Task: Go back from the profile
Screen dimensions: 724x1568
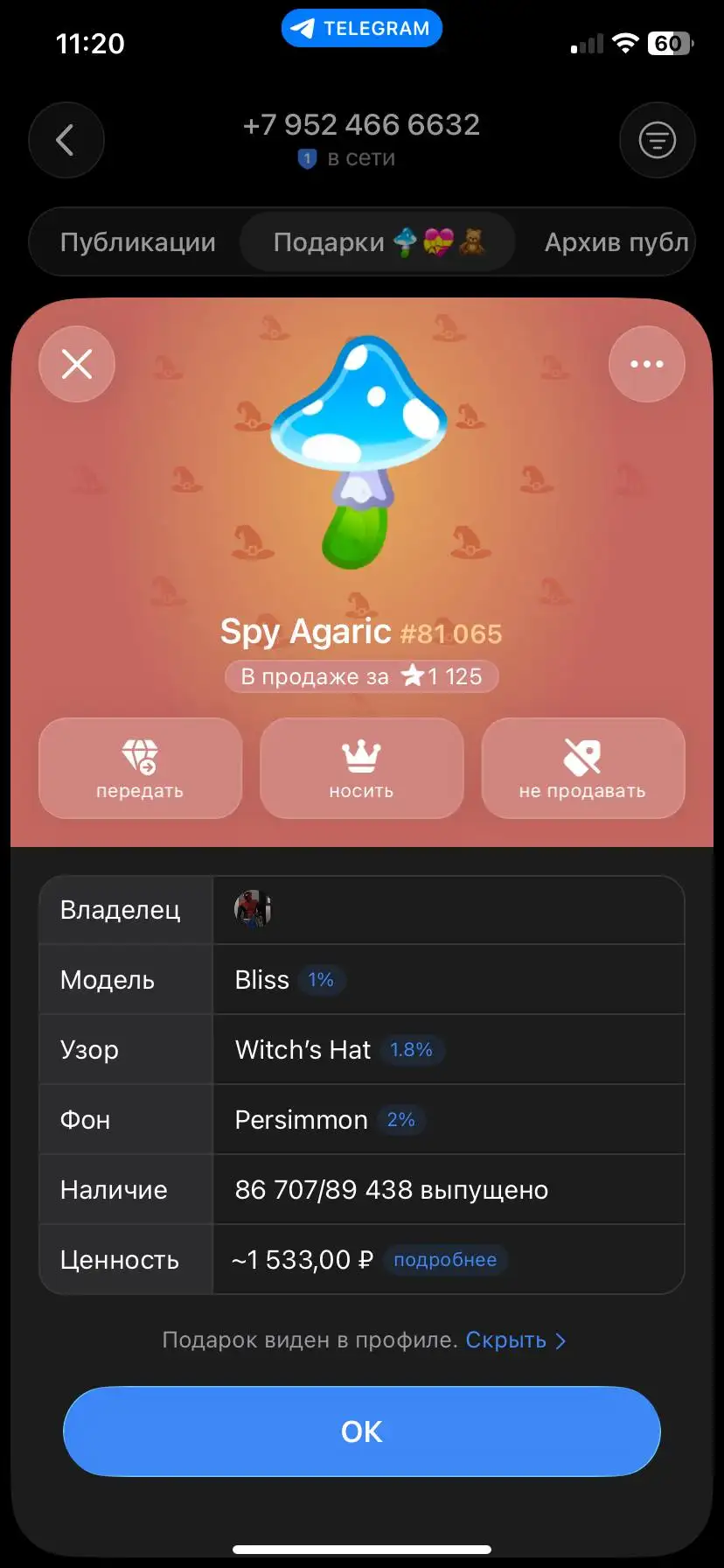Action: pos(66,140)
